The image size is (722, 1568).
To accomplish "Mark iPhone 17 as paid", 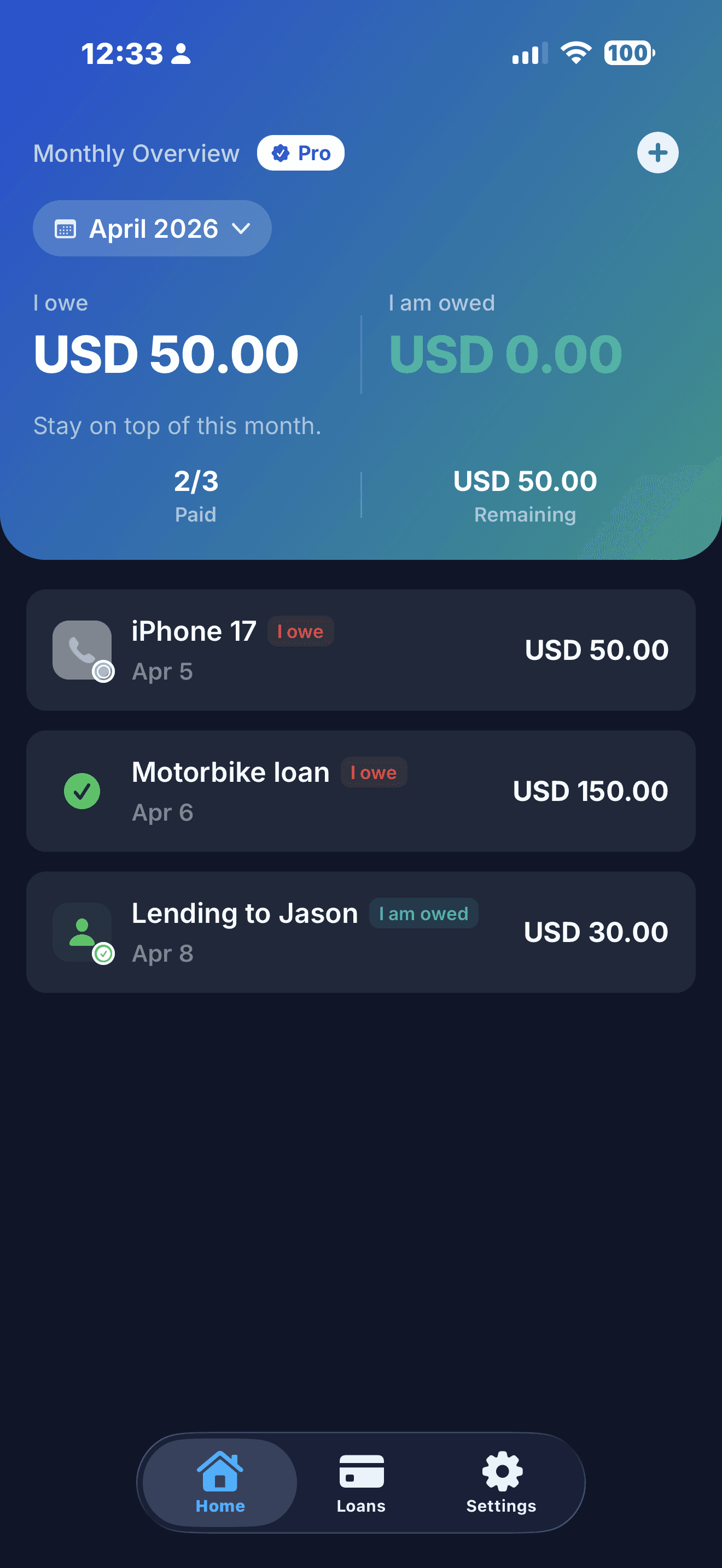I will point(104,672).
